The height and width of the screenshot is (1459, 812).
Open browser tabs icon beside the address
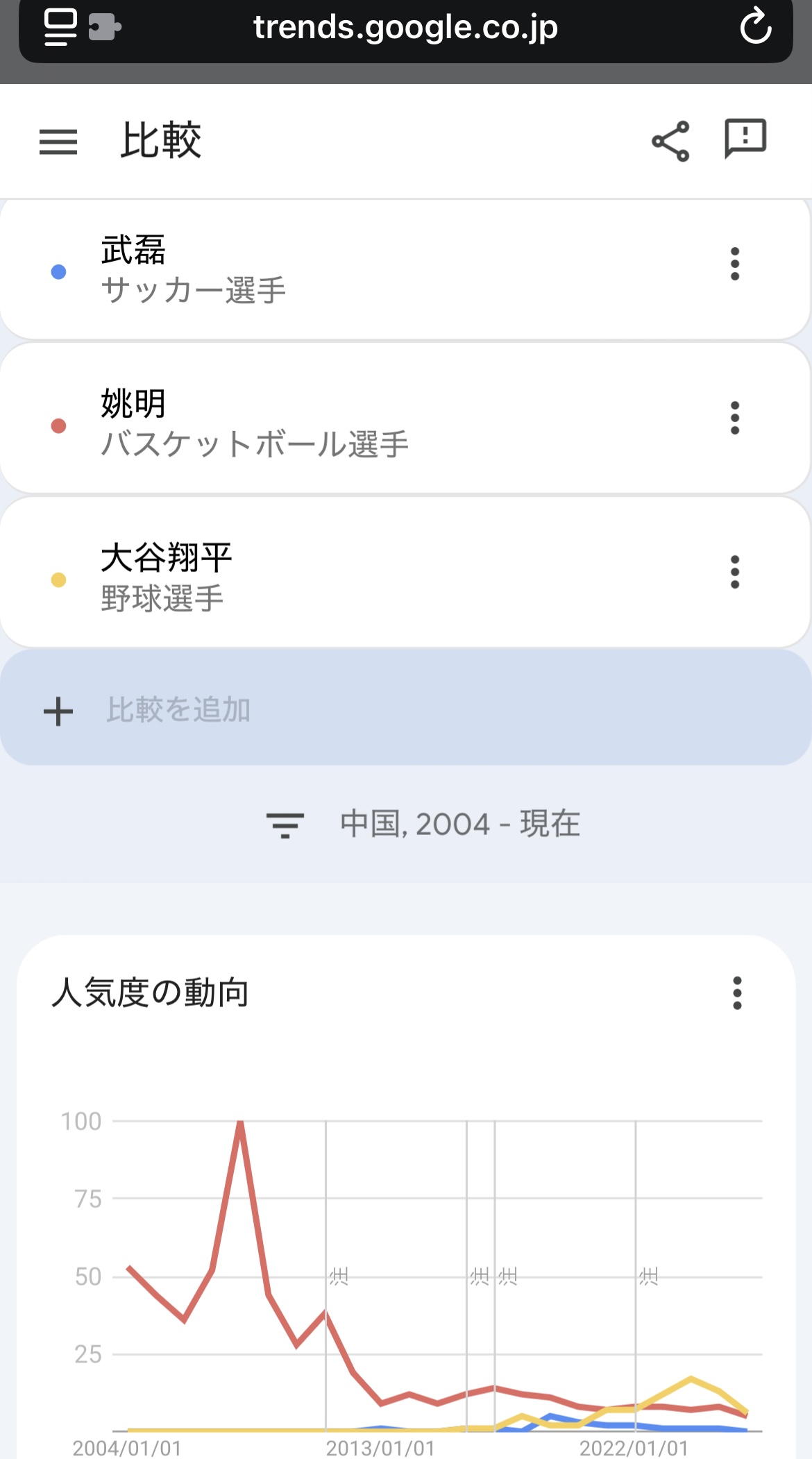(x=60, y=28)
